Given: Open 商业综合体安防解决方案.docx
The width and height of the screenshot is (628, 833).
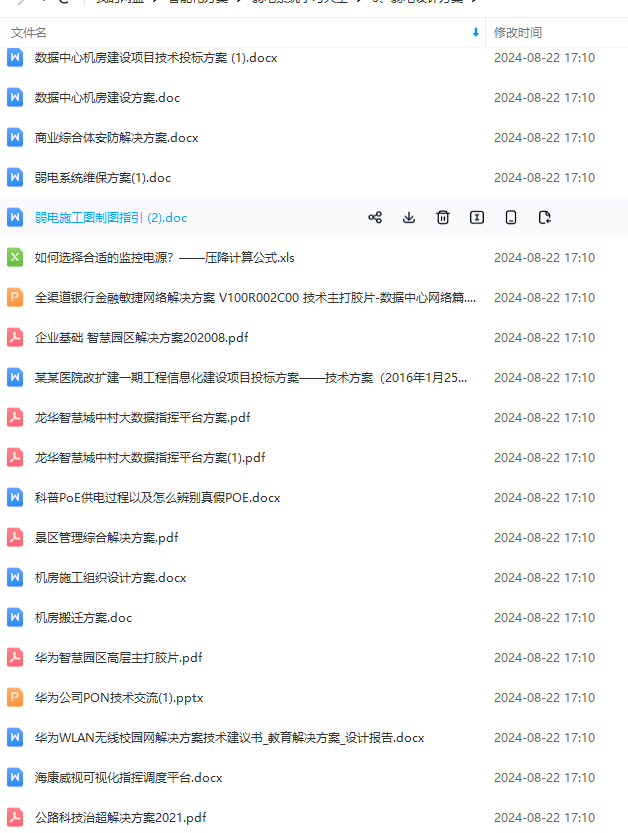Looking at the screenshot, I should click(116, 137).
